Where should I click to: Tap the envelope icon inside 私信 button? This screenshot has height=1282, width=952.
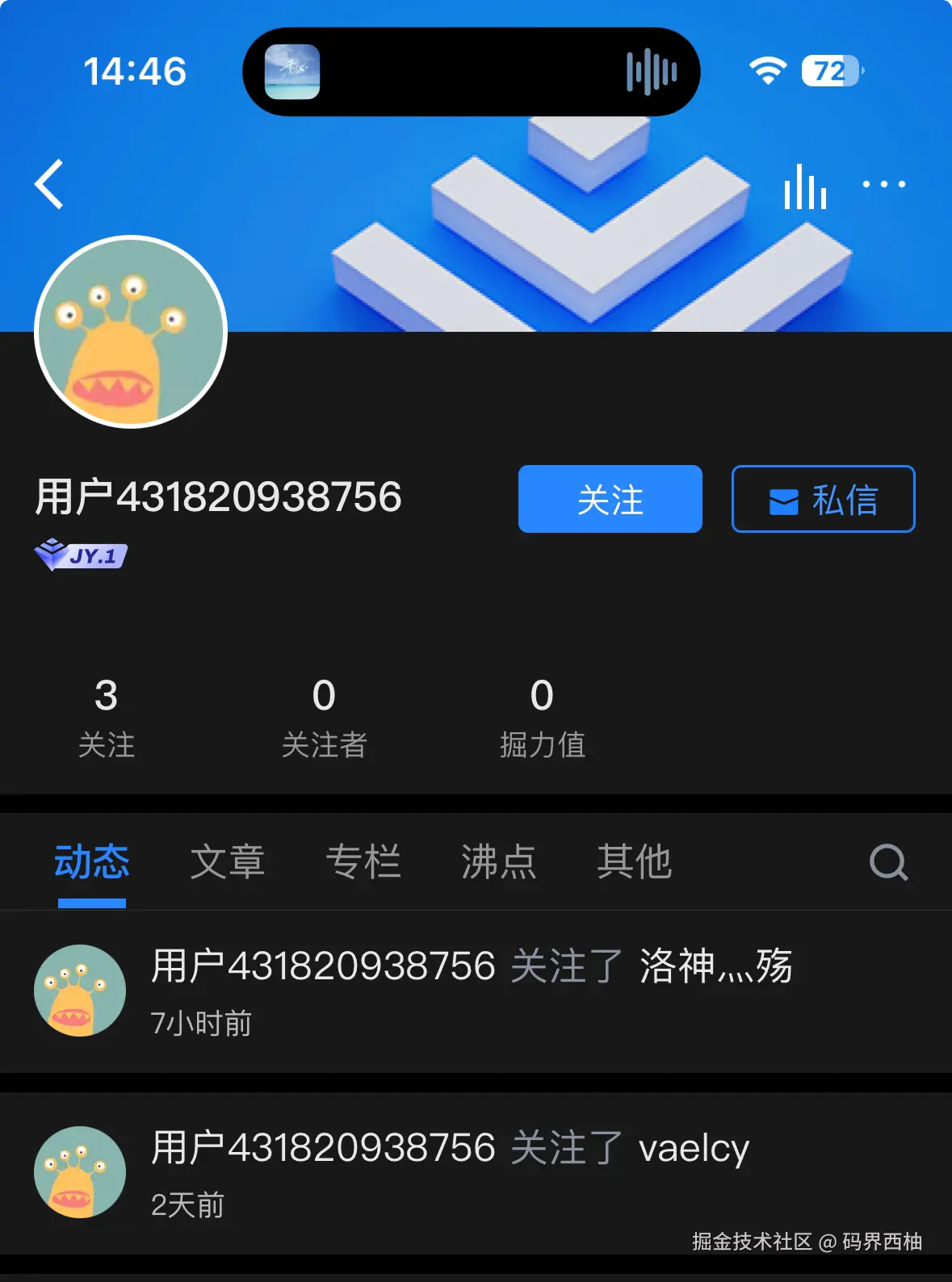pos(781,499)
